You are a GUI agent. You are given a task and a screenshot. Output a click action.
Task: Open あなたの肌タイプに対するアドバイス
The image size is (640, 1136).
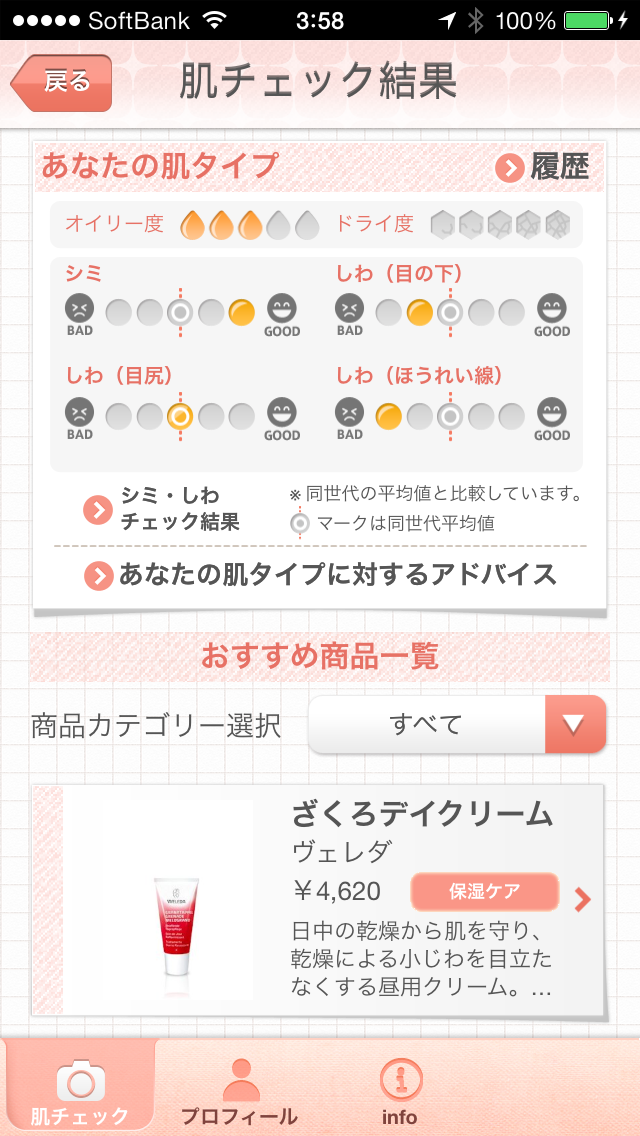320,575
